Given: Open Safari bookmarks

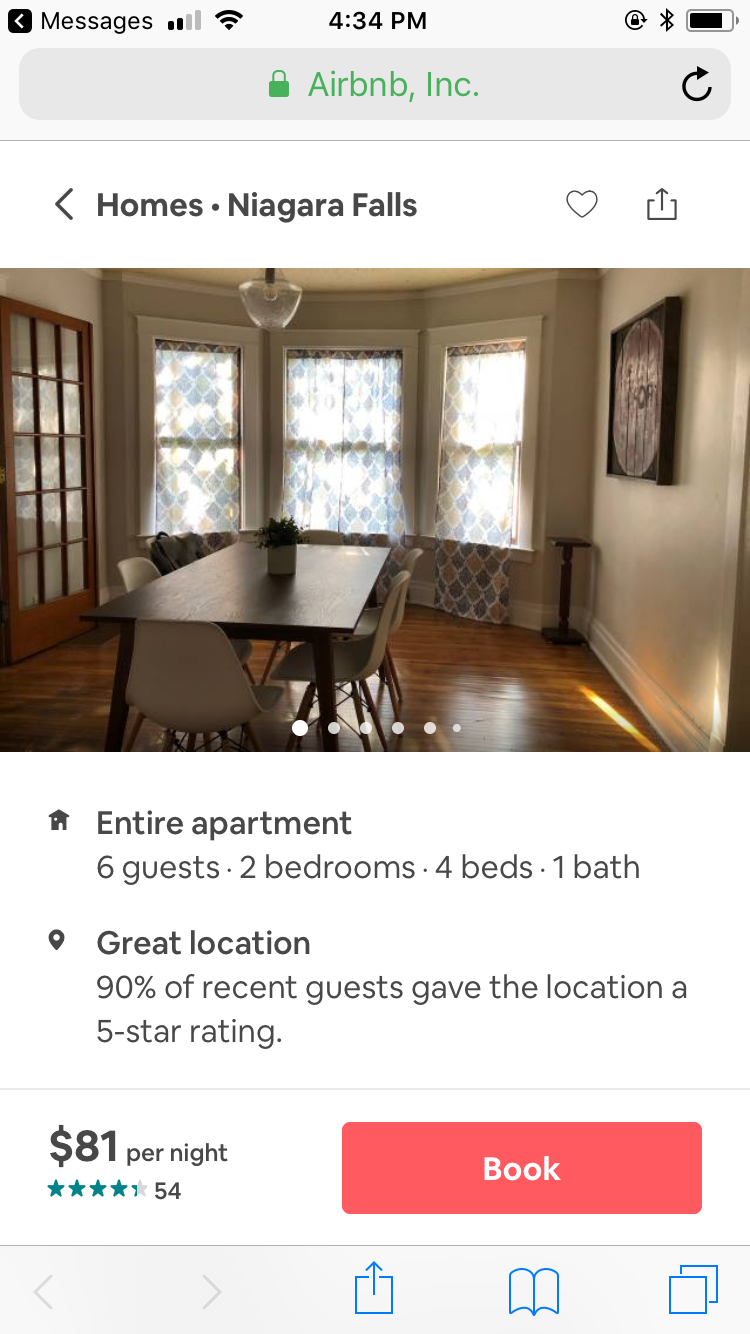Looking at the screenshot, I should (533, 1290).
